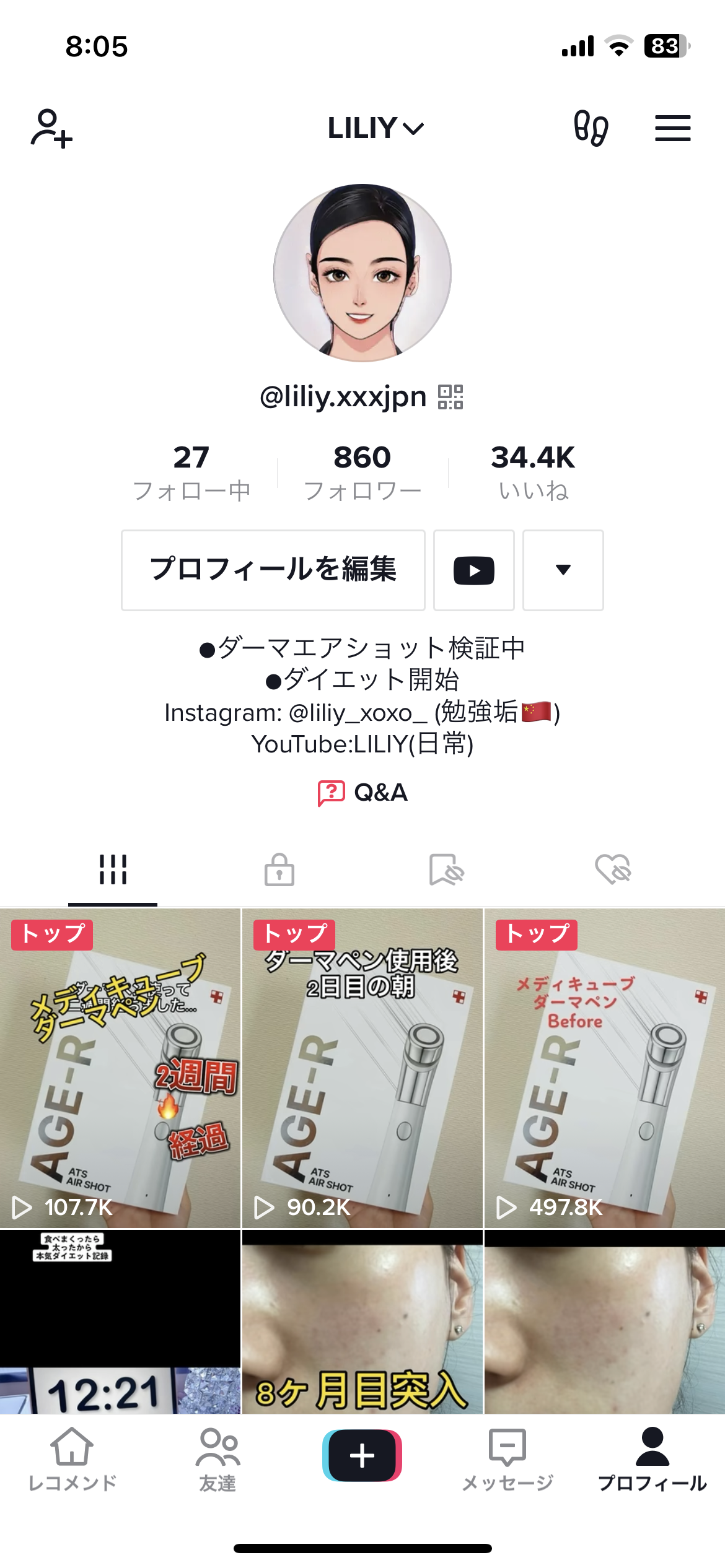Switch to the private videos lock tab
This screenshot has width=725, height=1568.
(279, 869)
